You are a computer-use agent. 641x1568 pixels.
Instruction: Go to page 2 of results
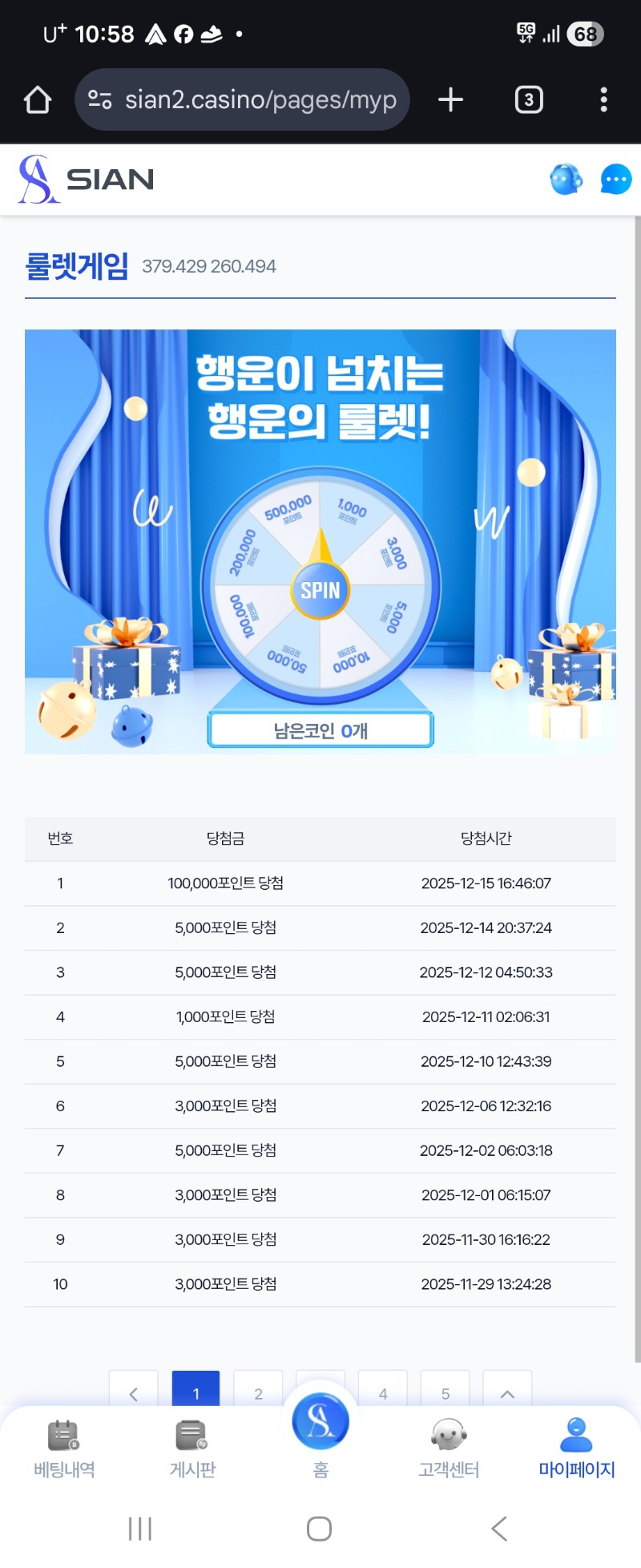click(x=258, y=1392)
